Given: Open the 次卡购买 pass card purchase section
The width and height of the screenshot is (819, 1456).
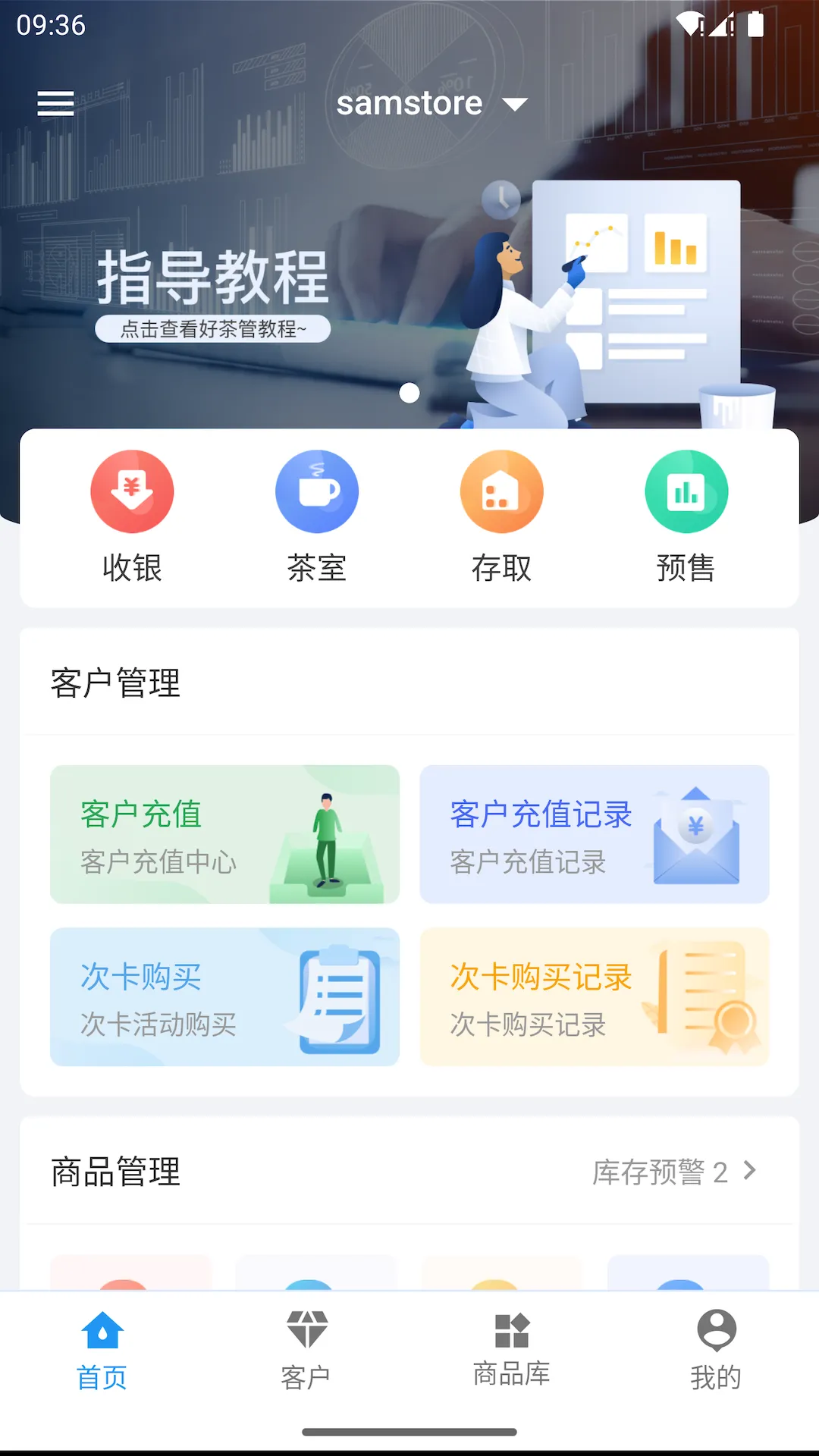Looking at the screenshot, I should pos(224,996).
